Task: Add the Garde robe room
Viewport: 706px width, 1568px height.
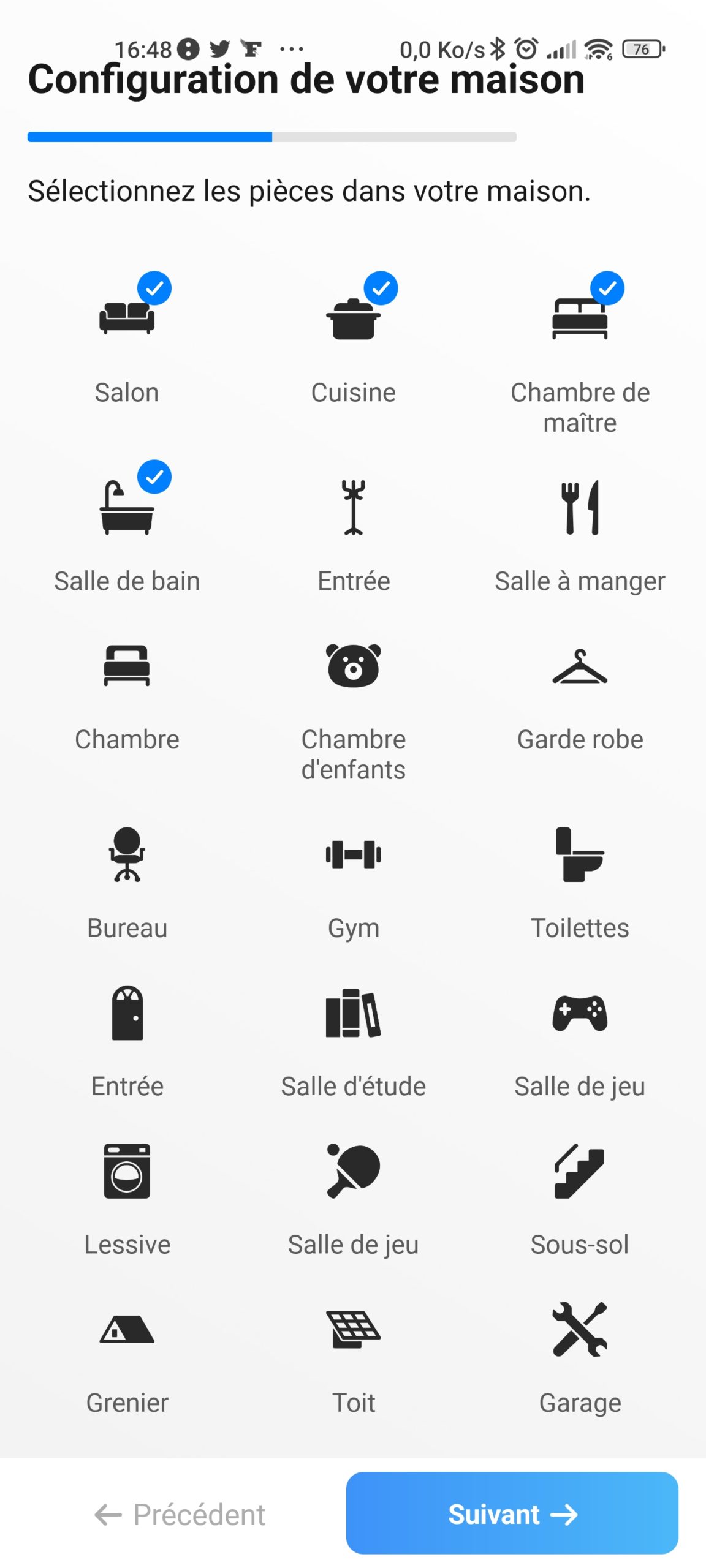Action: point(580,698)
